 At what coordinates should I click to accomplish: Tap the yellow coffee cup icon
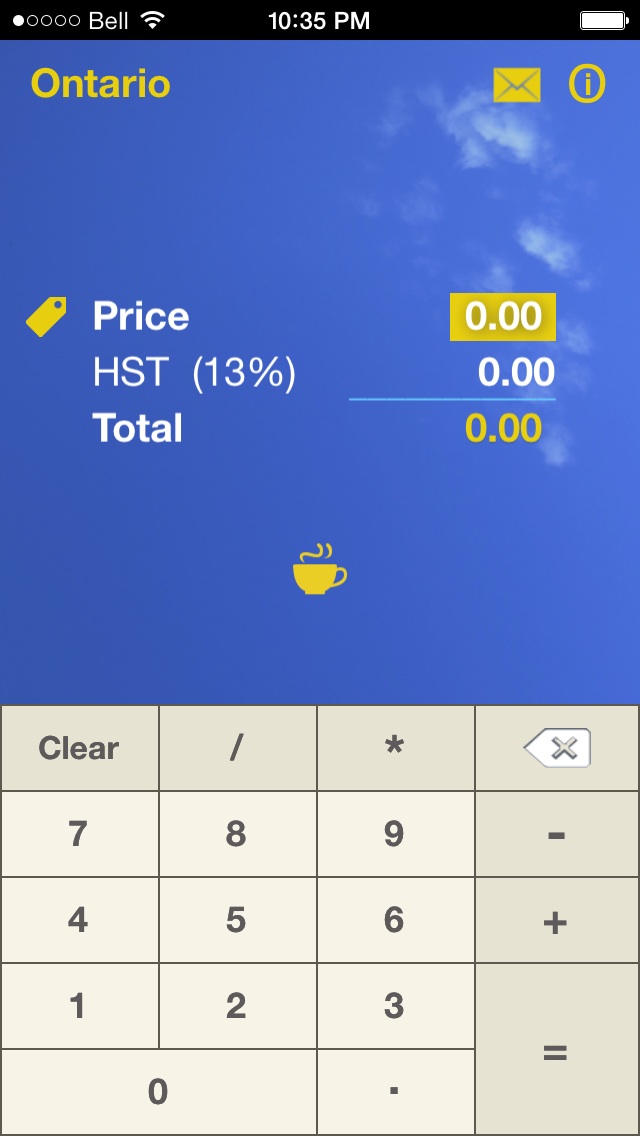coord(320,570)
